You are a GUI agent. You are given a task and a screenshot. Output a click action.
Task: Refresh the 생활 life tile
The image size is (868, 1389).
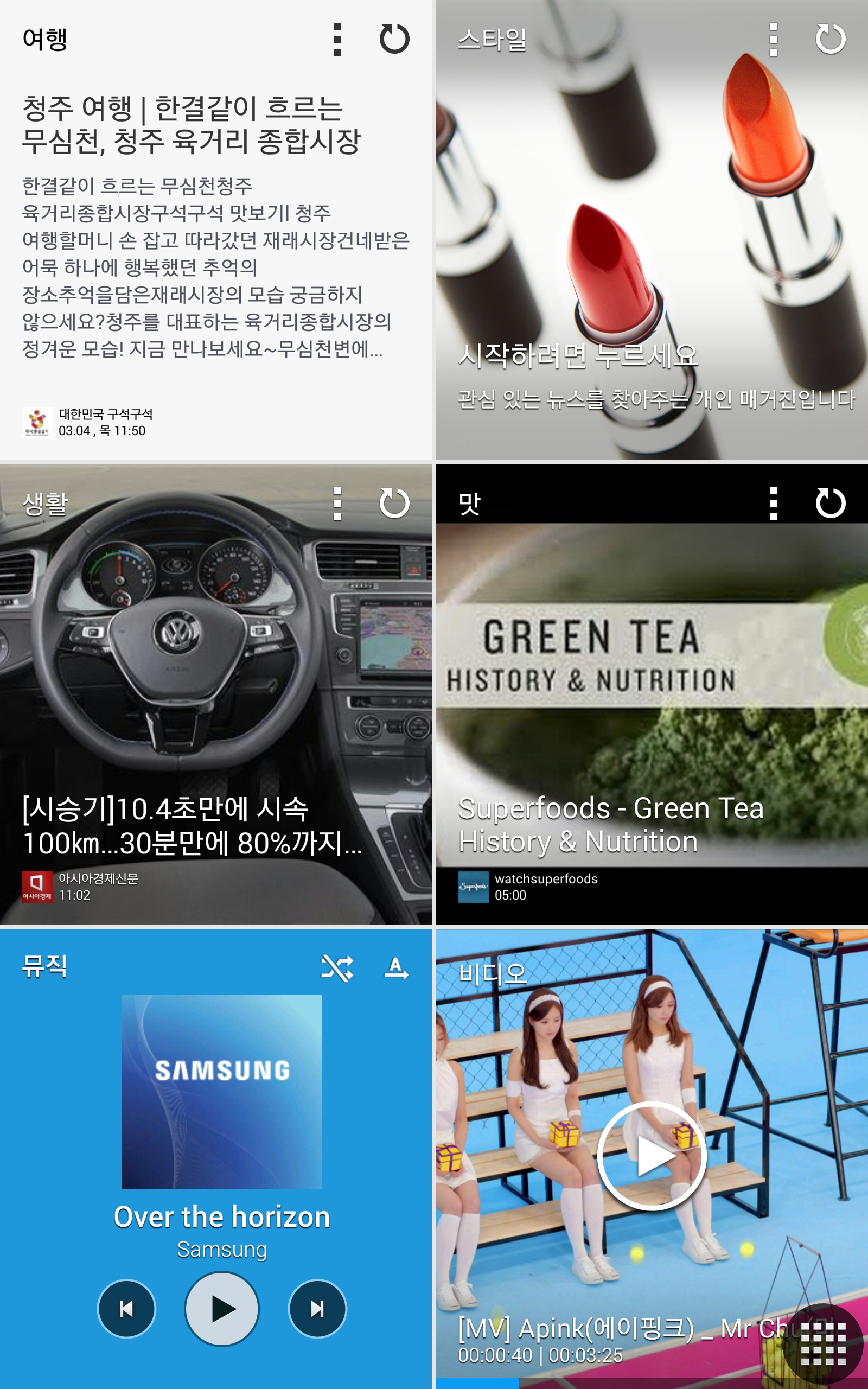pos(394,504)
